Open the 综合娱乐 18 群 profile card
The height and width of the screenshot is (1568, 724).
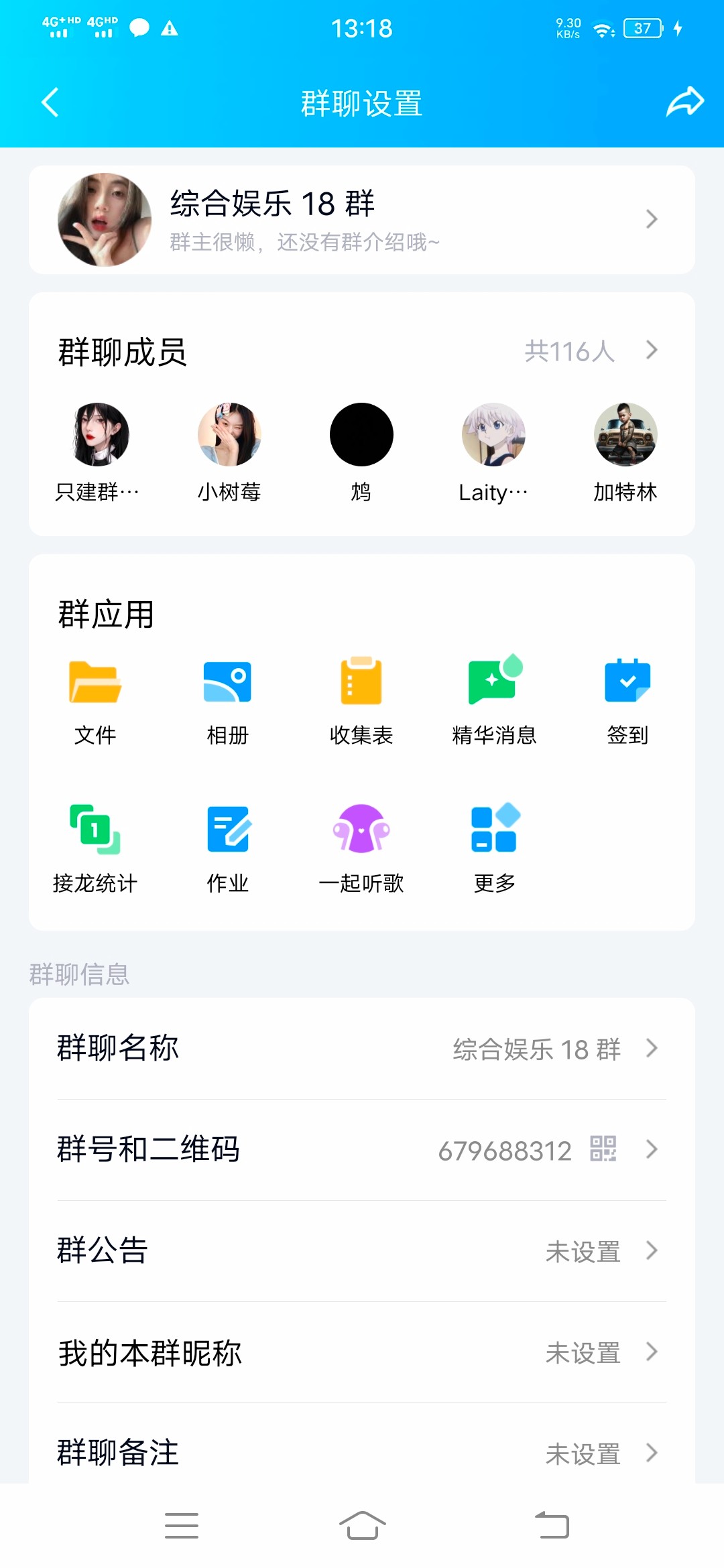click(x=362, y=220)
